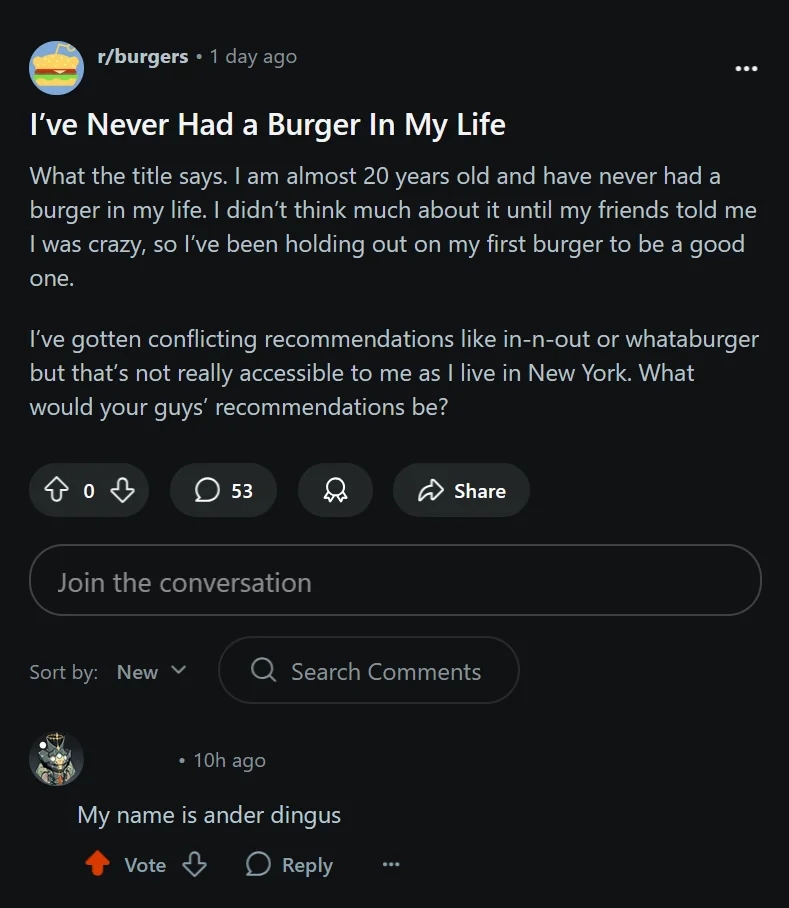Click the 'Vote' label under the comment
Screen dimensions: 789x908
click(145, 864)
